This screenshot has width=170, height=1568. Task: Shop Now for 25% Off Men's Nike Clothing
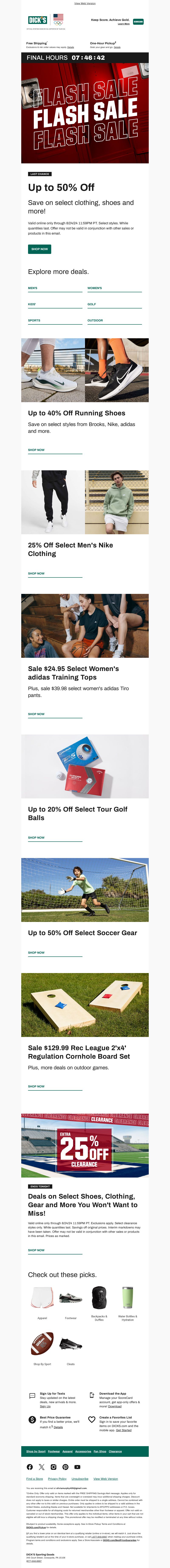(x=36, y=573)
